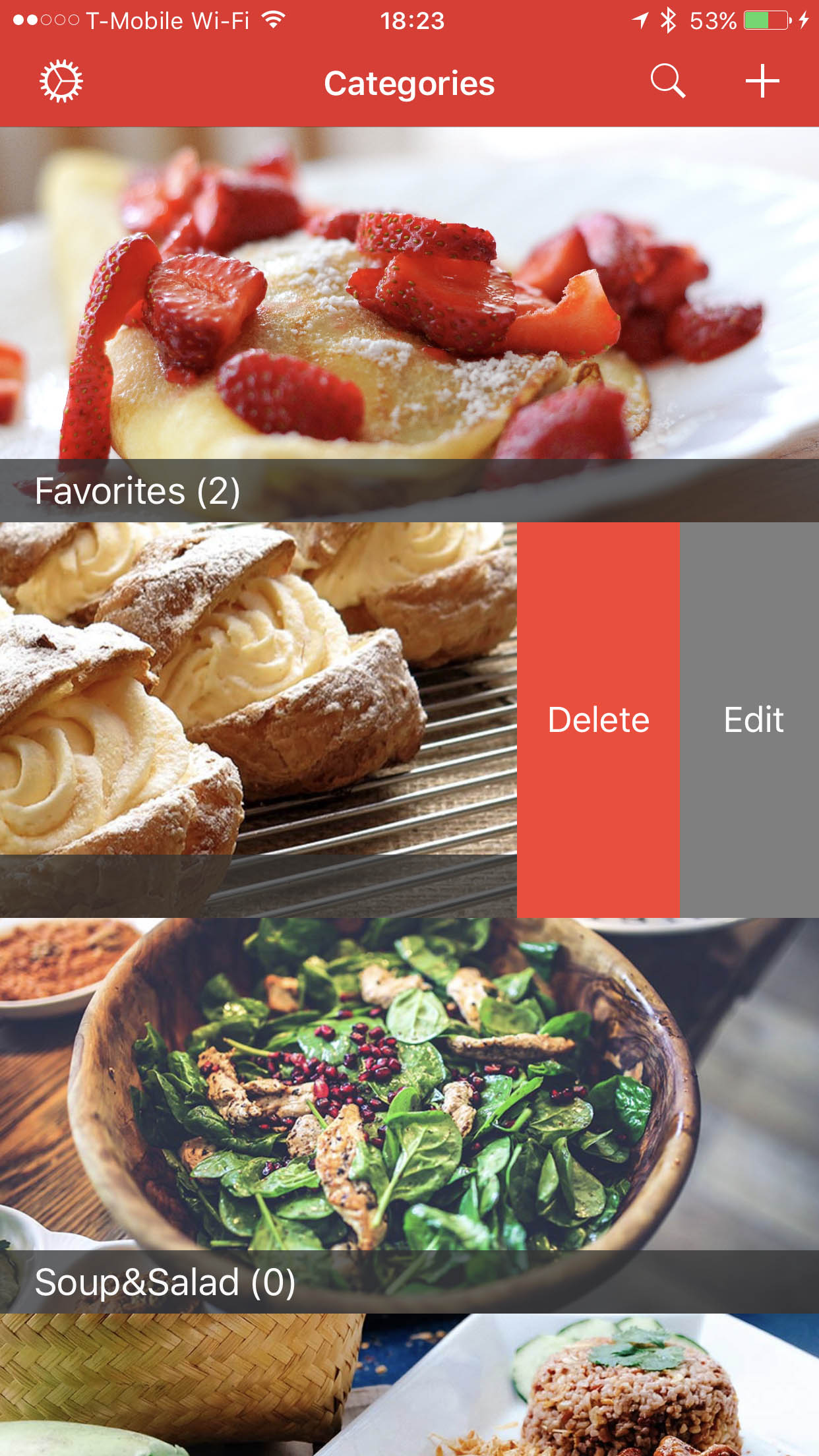The width and height of the screenshot is (819, 1456).
Task: Open the Favorites (2) category
Action: (x=409, y=323)
